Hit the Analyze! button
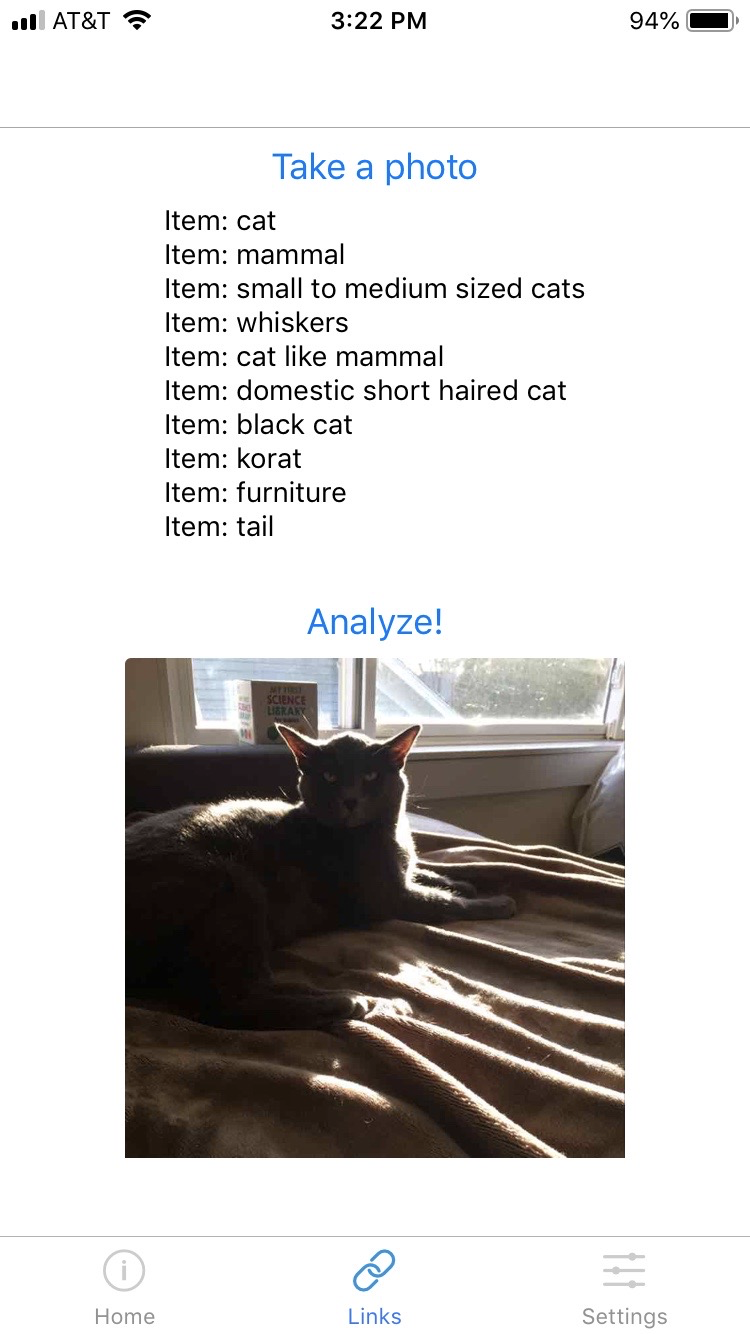 (375, 621)
